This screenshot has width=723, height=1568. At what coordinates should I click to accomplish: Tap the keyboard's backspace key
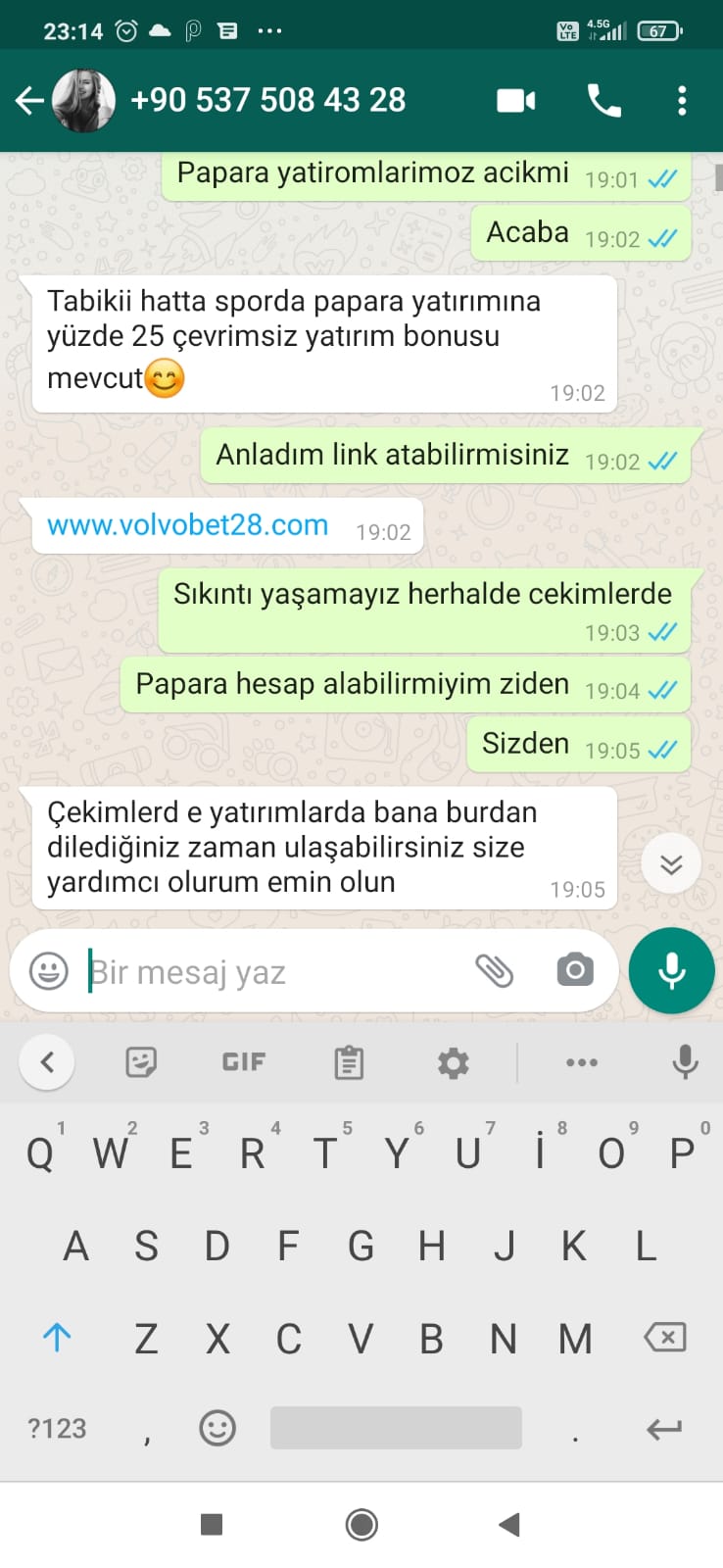(665, 1337)
